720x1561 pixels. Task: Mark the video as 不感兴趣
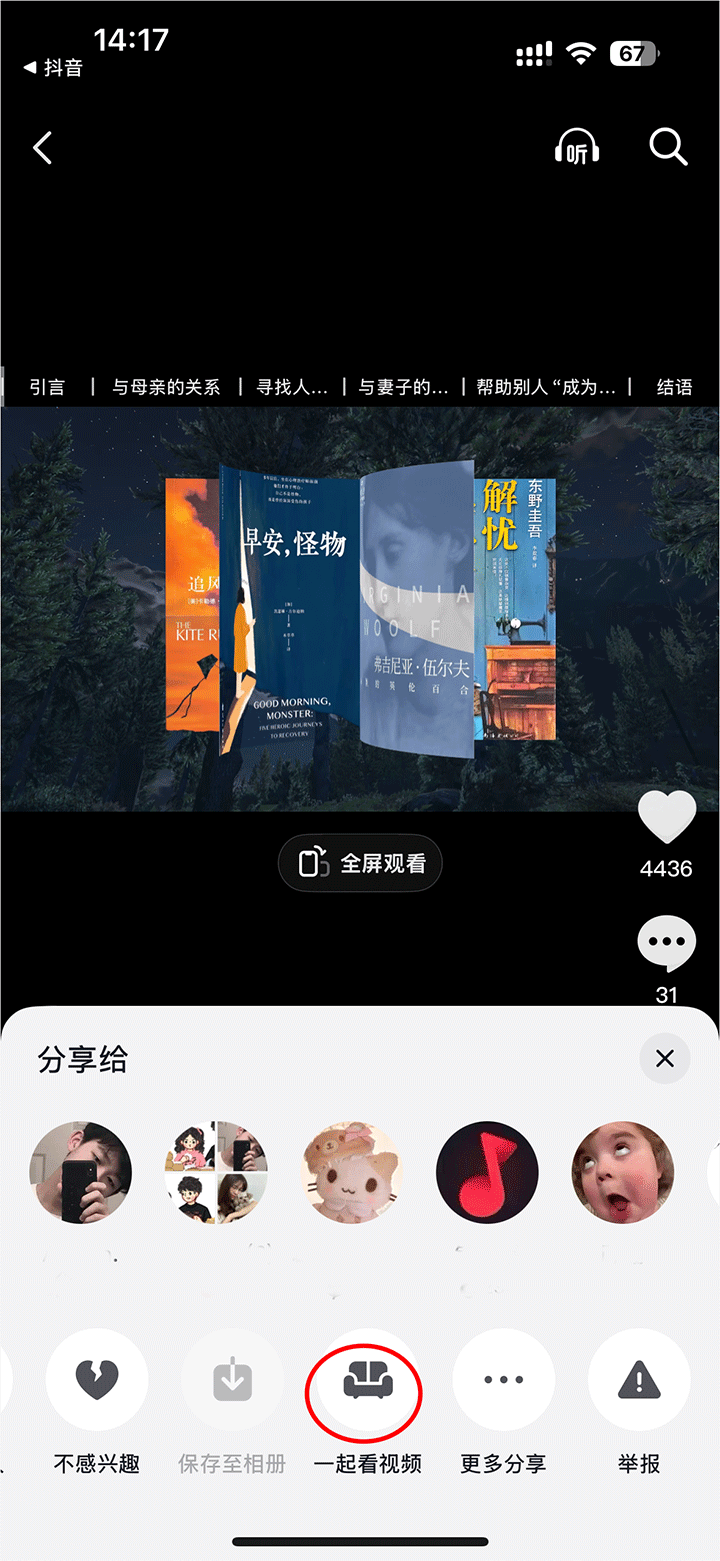pyautogui.click(x=97, y=1380)
